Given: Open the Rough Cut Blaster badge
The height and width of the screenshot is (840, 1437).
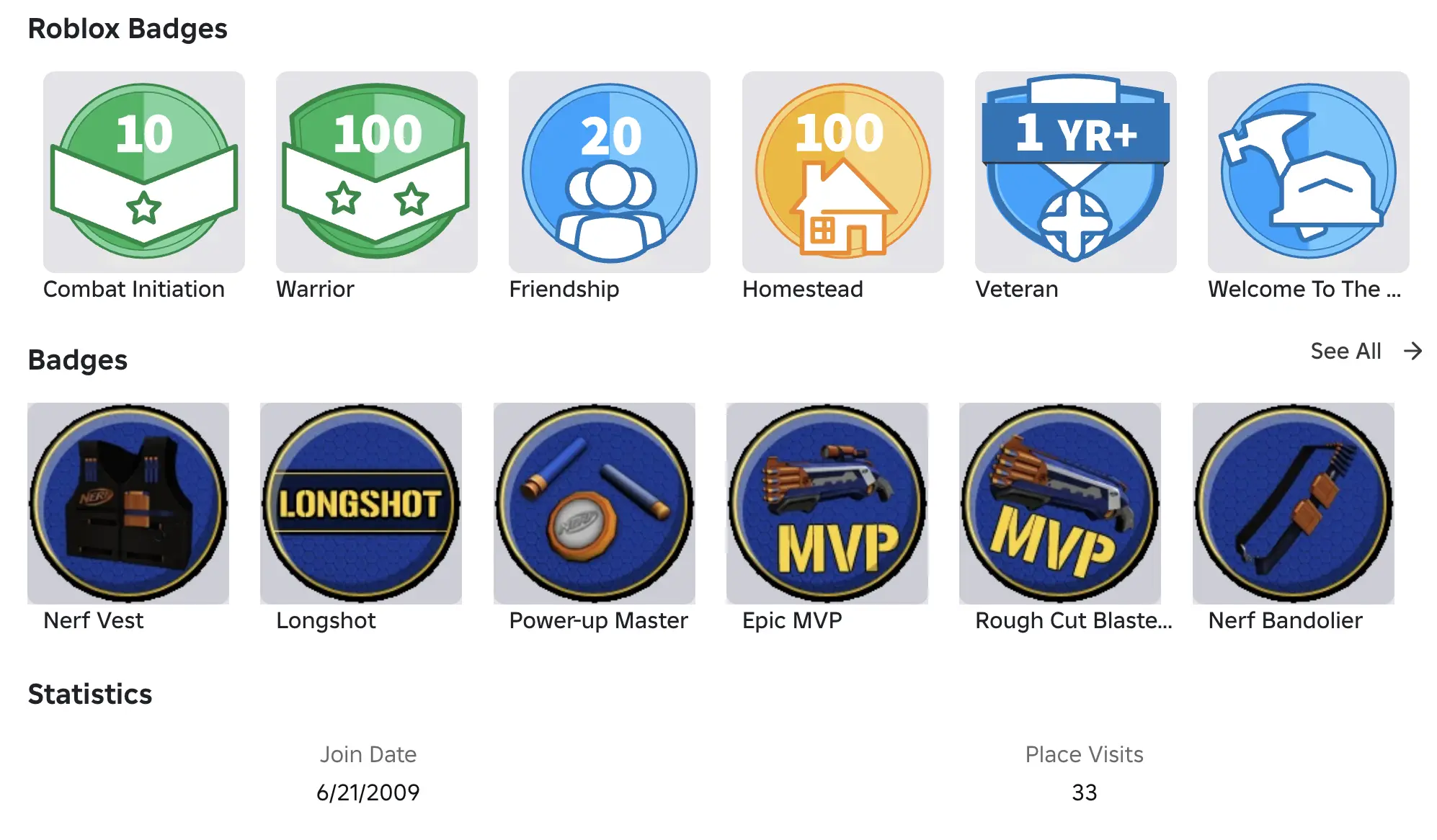Looking at the screenshot, I should [1059, 503].
